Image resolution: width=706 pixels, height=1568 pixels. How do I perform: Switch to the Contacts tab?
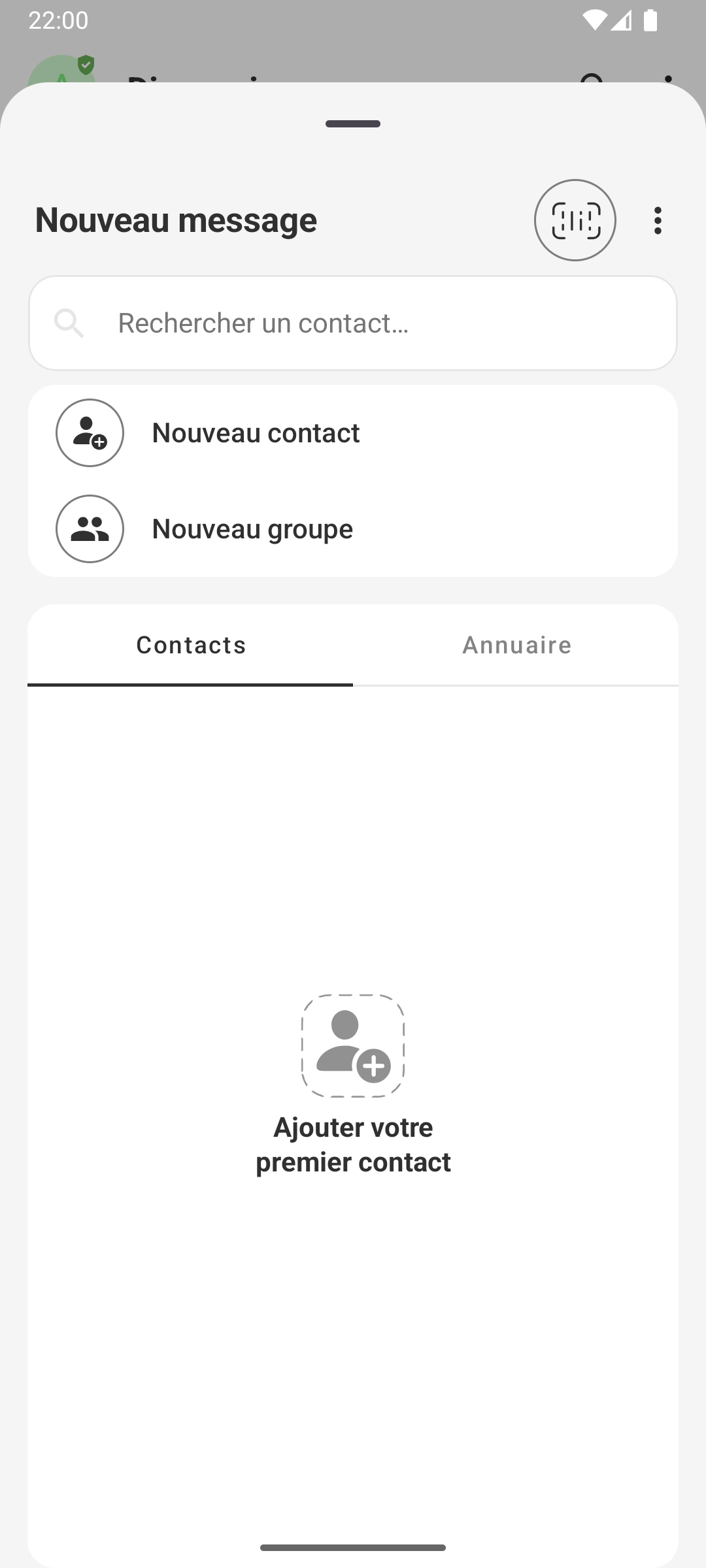pos(191,645)
